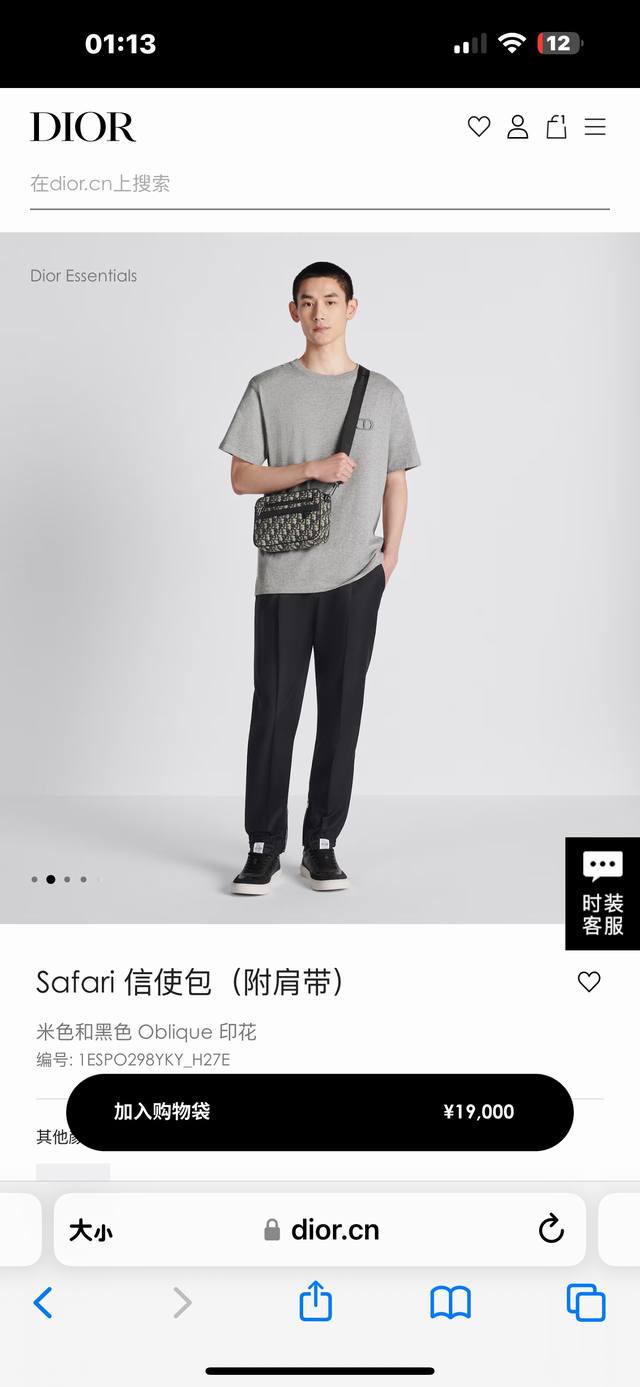Go back in the browser
The height and width of the screenshot is (1387, 640).
coord(43,1303)
